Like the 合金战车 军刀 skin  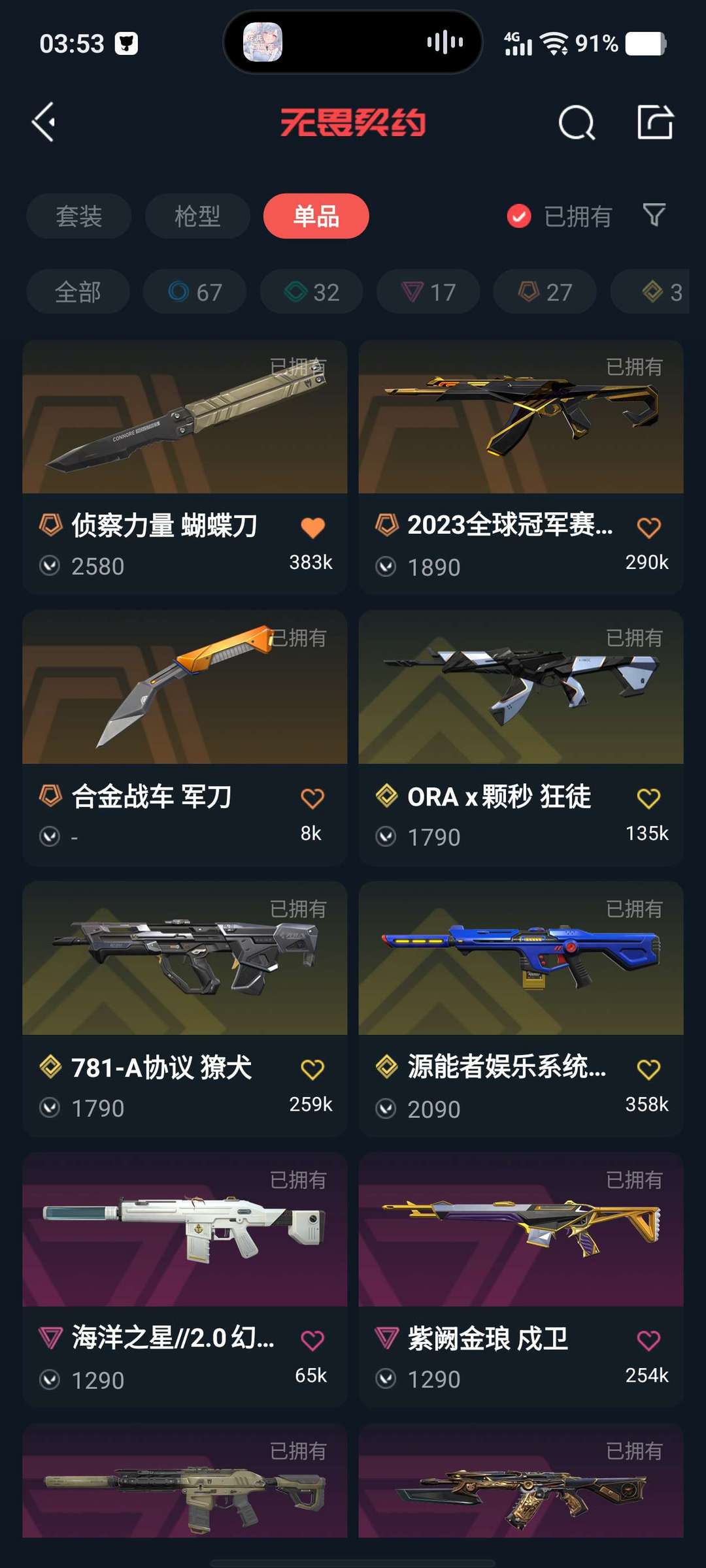coord(312,798)
